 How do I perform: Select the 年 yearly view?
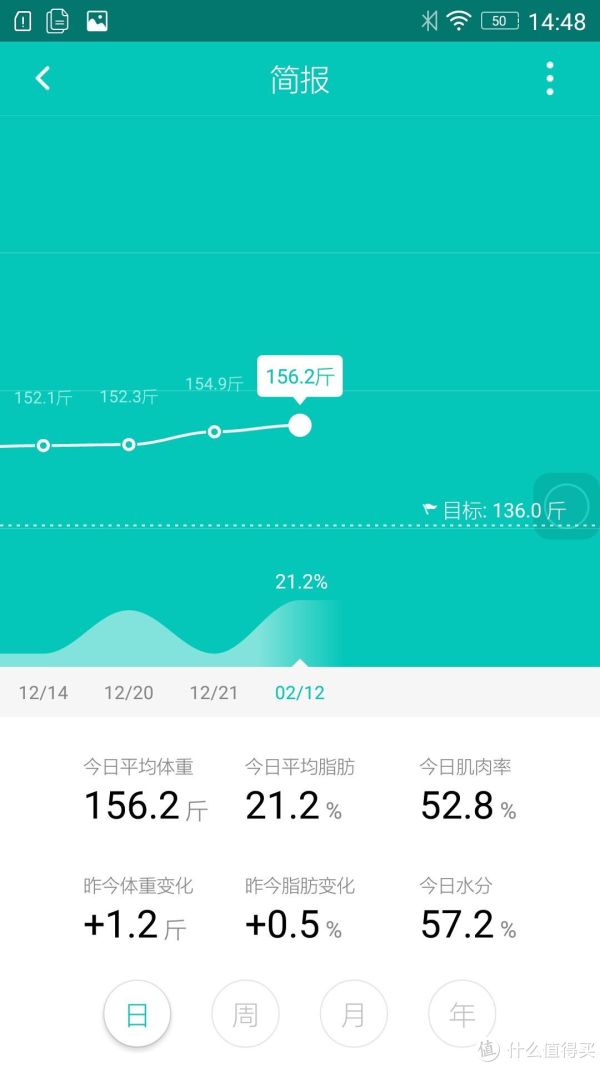pos(461,1015)
